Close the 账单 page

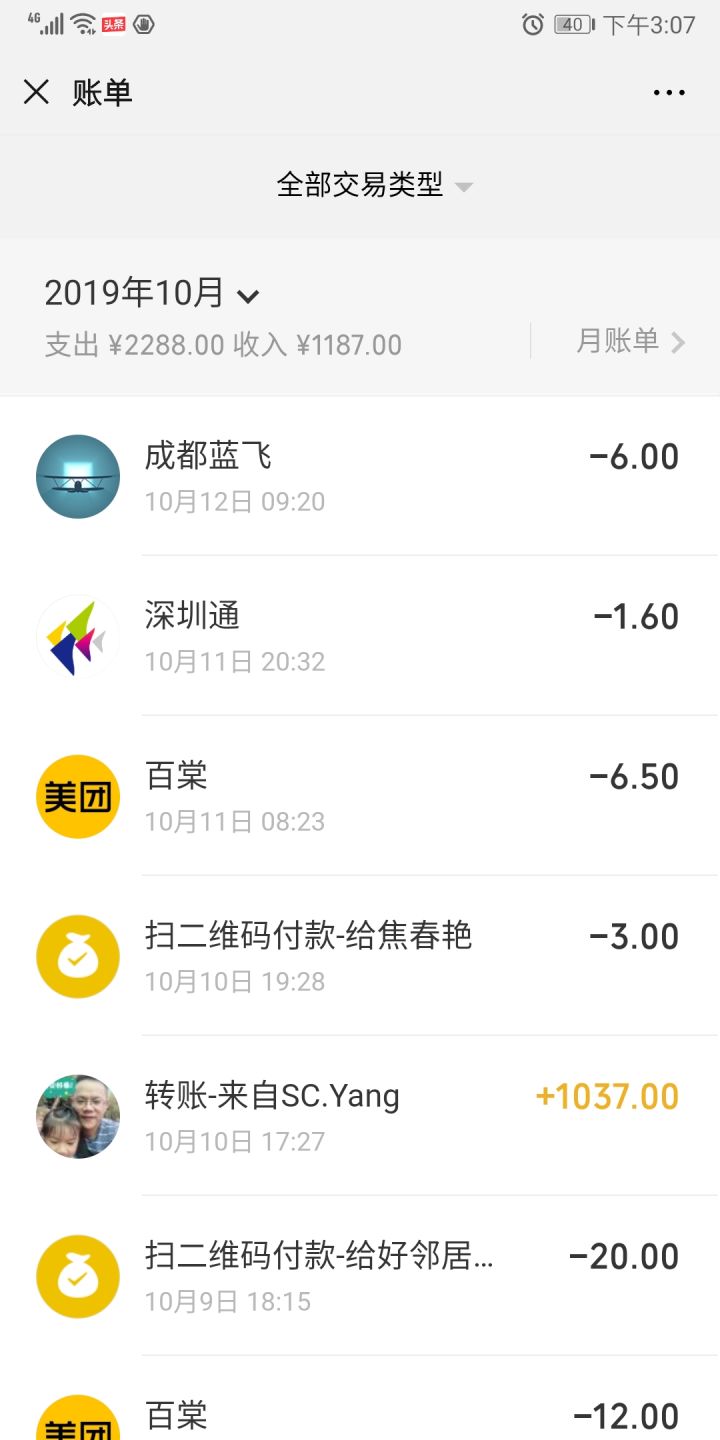36,93
